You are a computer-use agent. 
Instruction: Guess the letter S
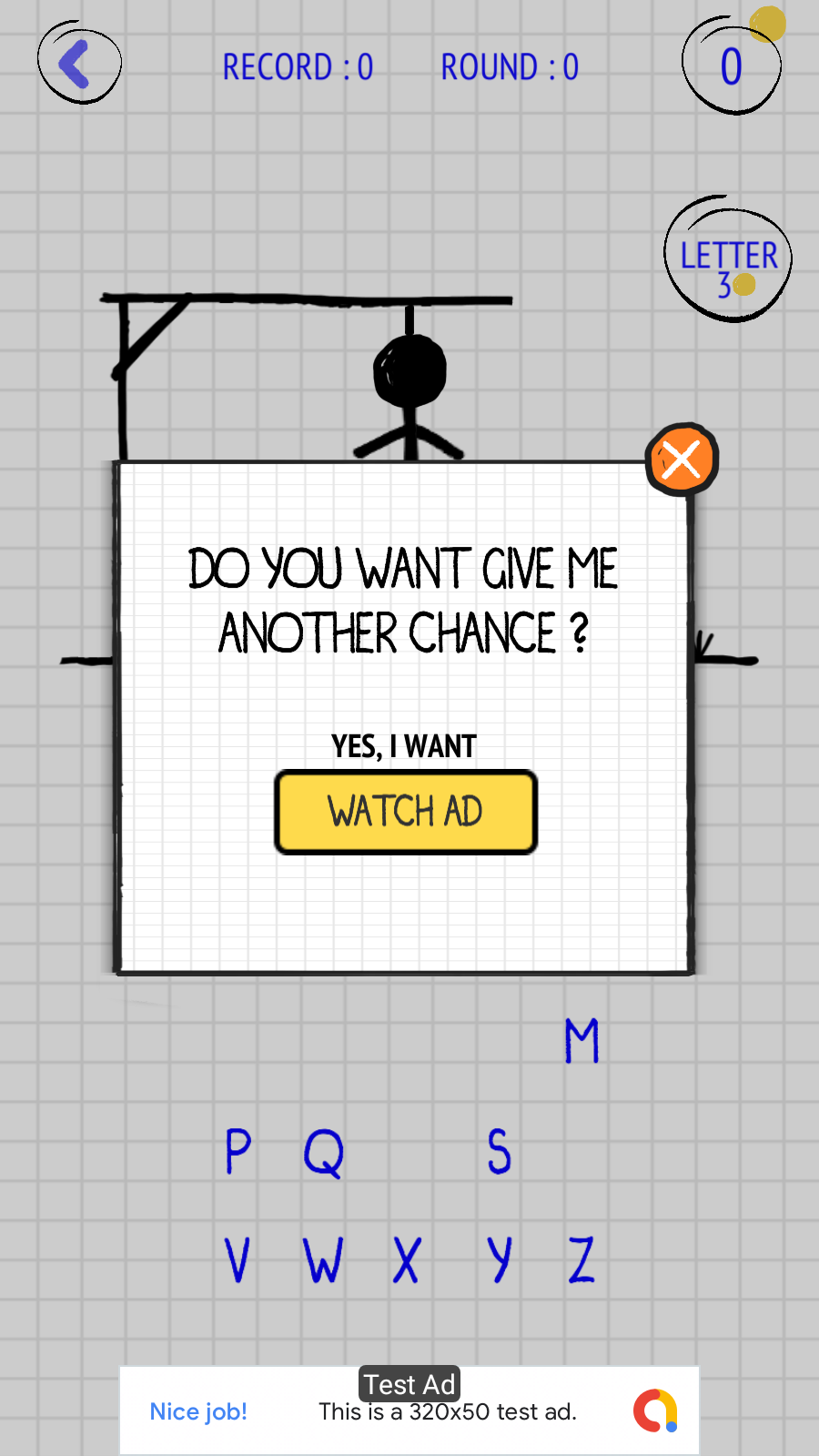click(x=499, y=1152)
